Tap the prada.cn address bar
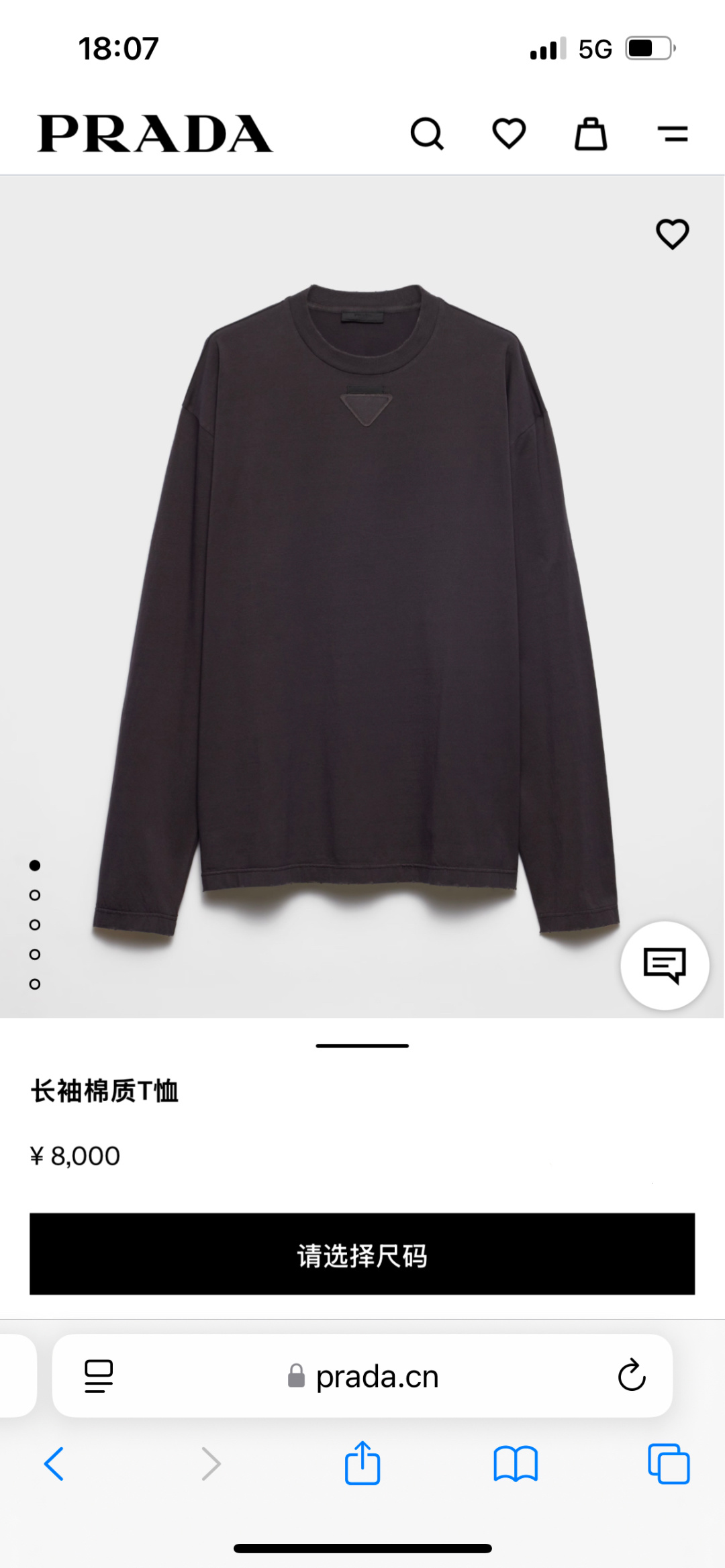Image resolution: width=725 pixels, height=1568 pixels. (x=376, y=1377)
